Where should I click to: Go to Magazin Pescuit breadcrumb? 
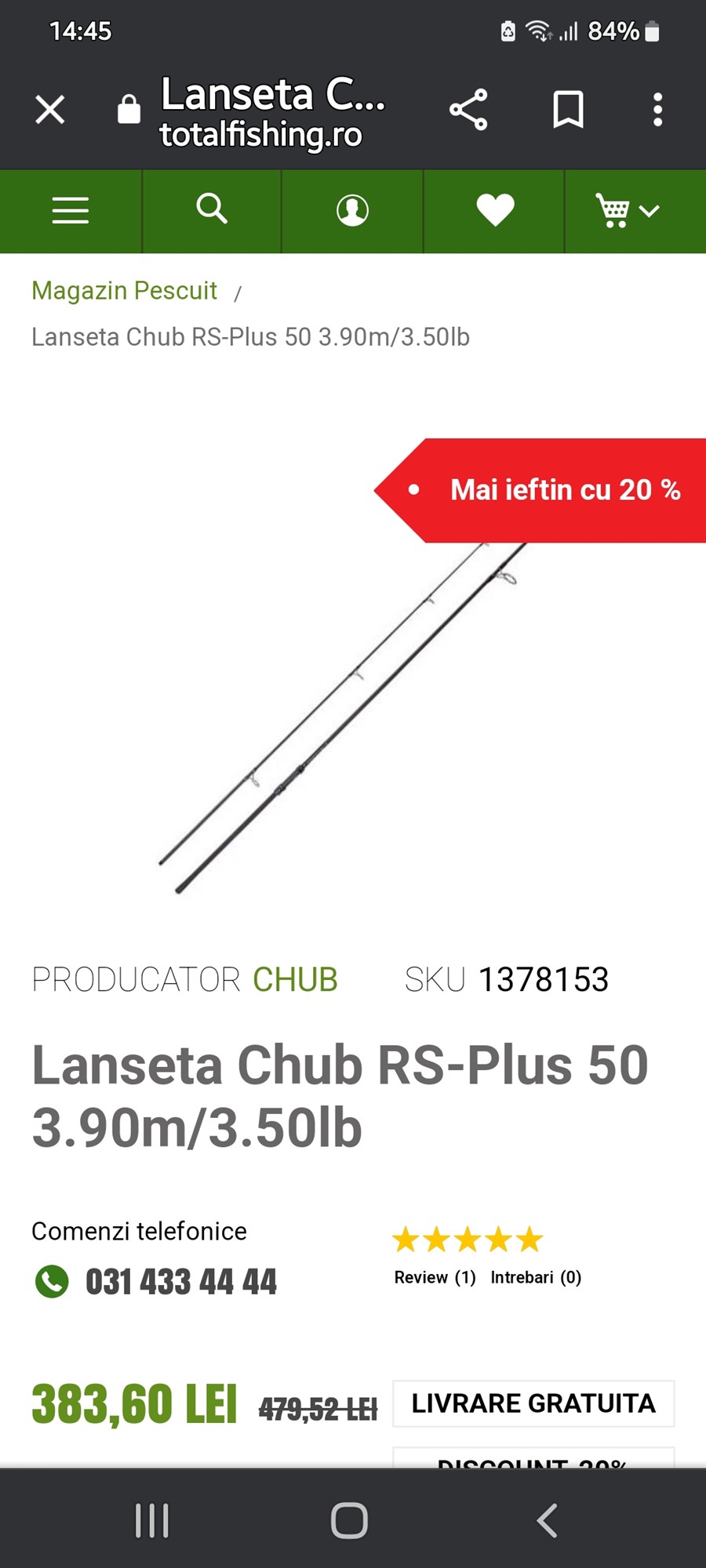coord(124,291)
